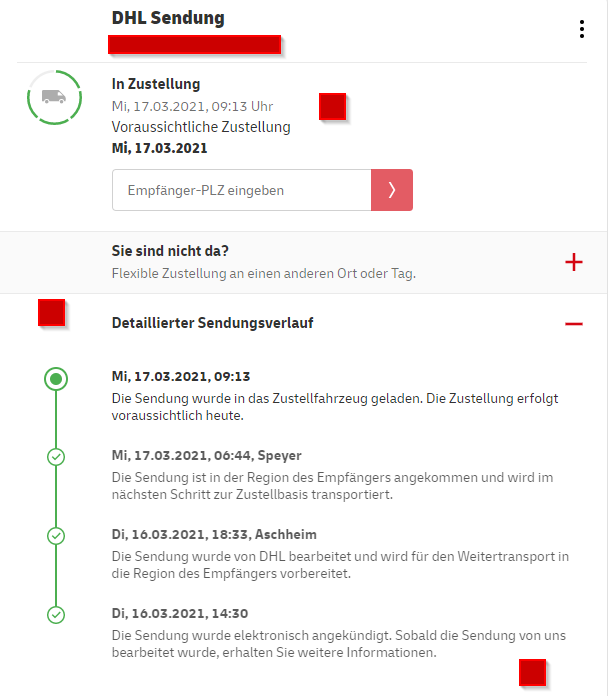Screen dimensions: 608x696
Task: Expand the 'Sie sind nicht da?' section
Action: (573, 262)
